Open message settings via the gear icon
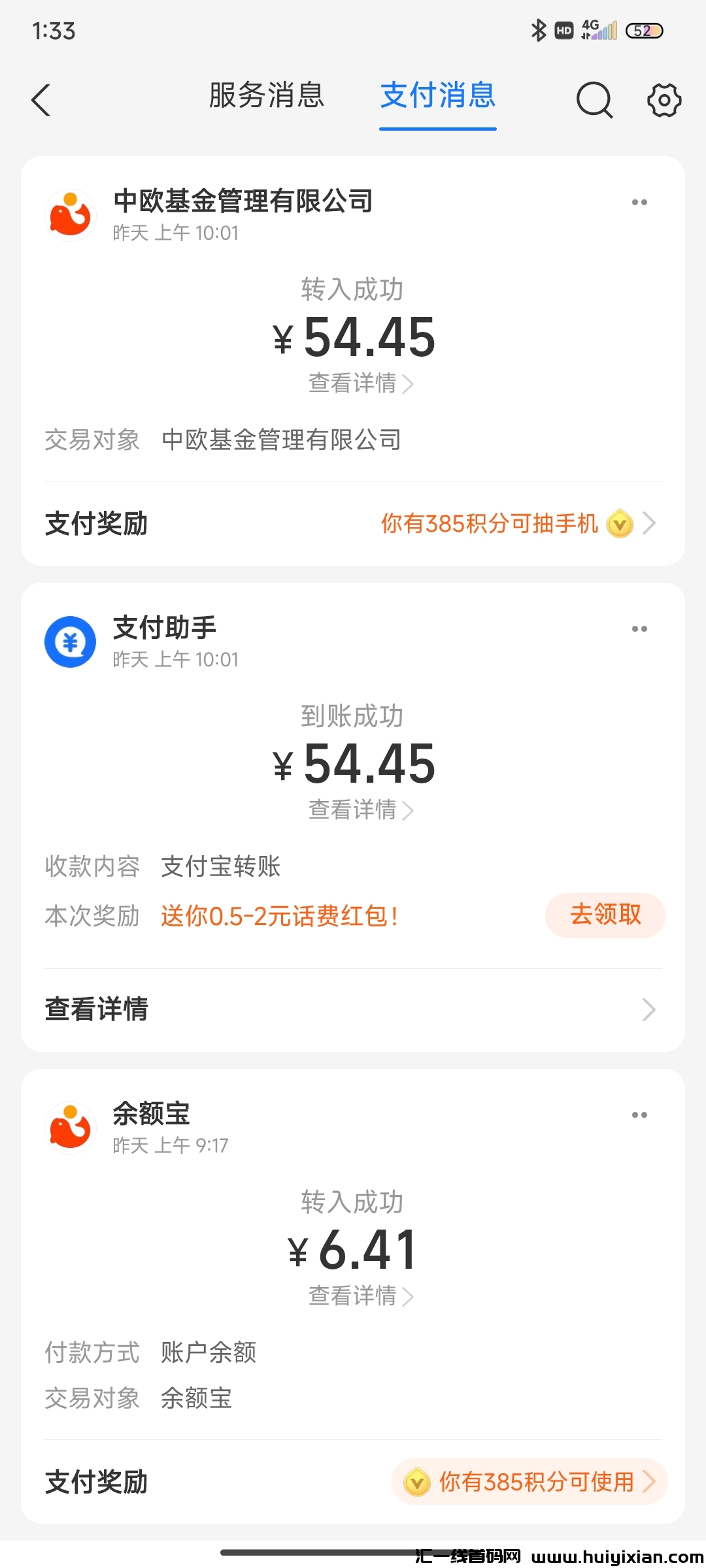Viewport: 706px width, 1568px height. [664, 101]
